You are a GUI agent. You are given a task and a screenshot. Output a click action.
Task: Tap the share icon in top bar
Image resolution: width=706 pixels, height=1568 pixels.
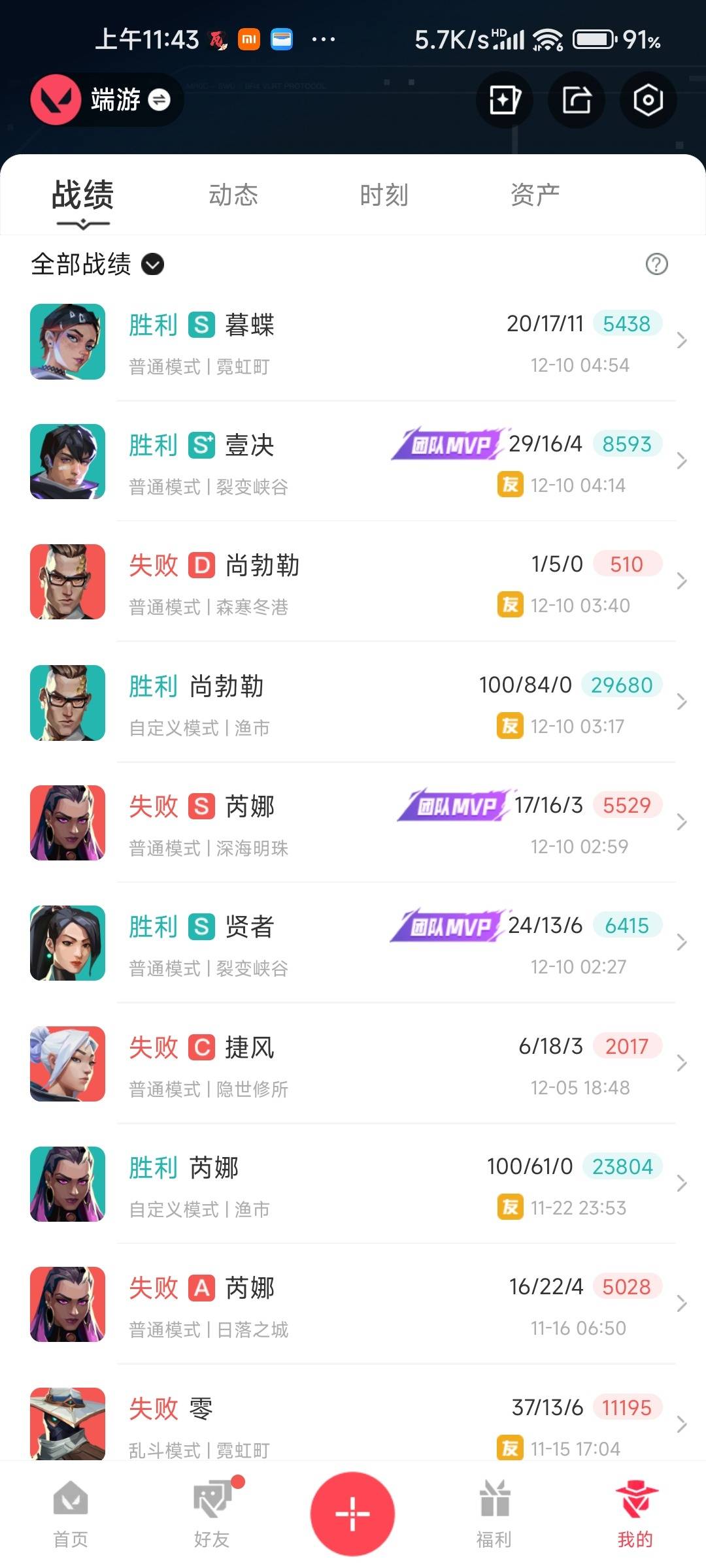click(577, 101)
